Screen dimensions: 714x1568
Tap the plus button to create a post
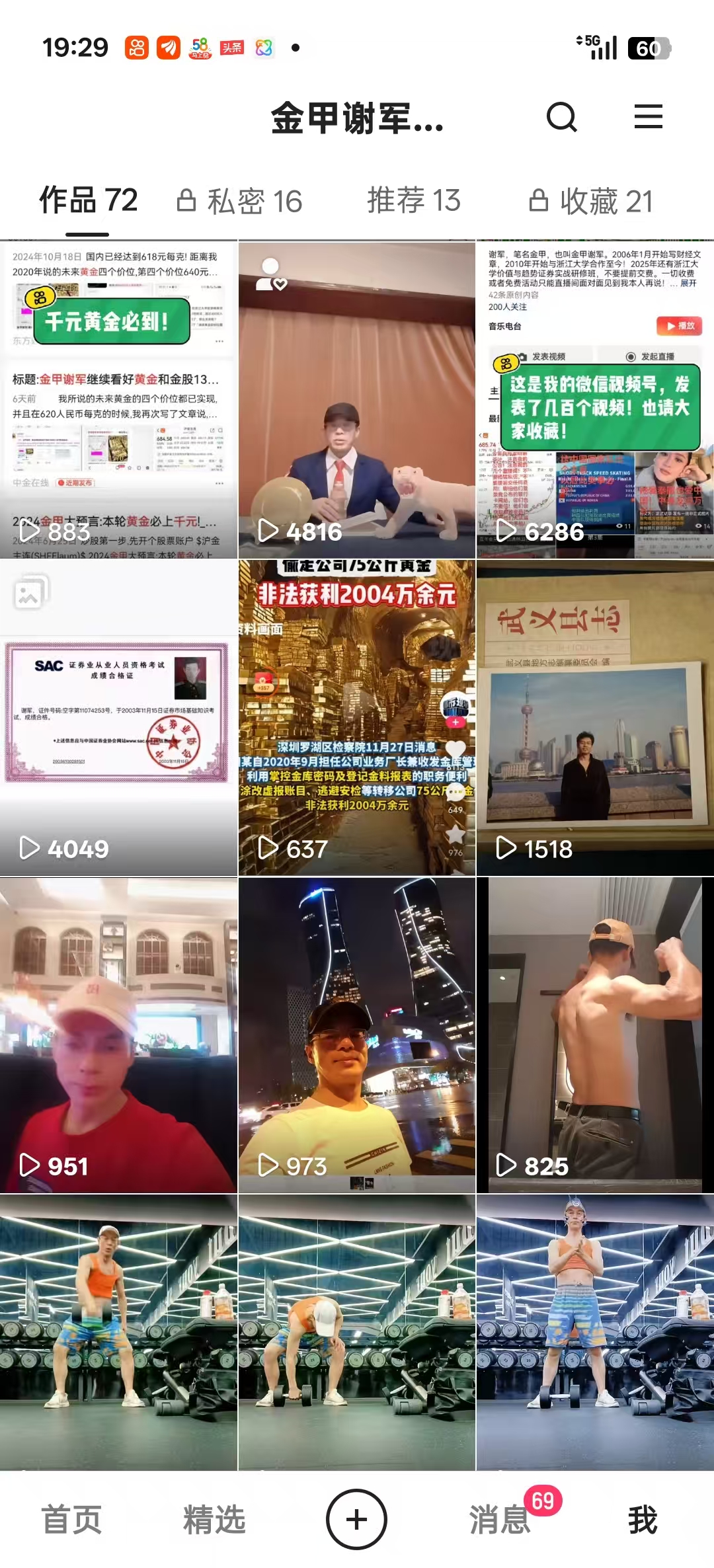tap(356, 1519)
